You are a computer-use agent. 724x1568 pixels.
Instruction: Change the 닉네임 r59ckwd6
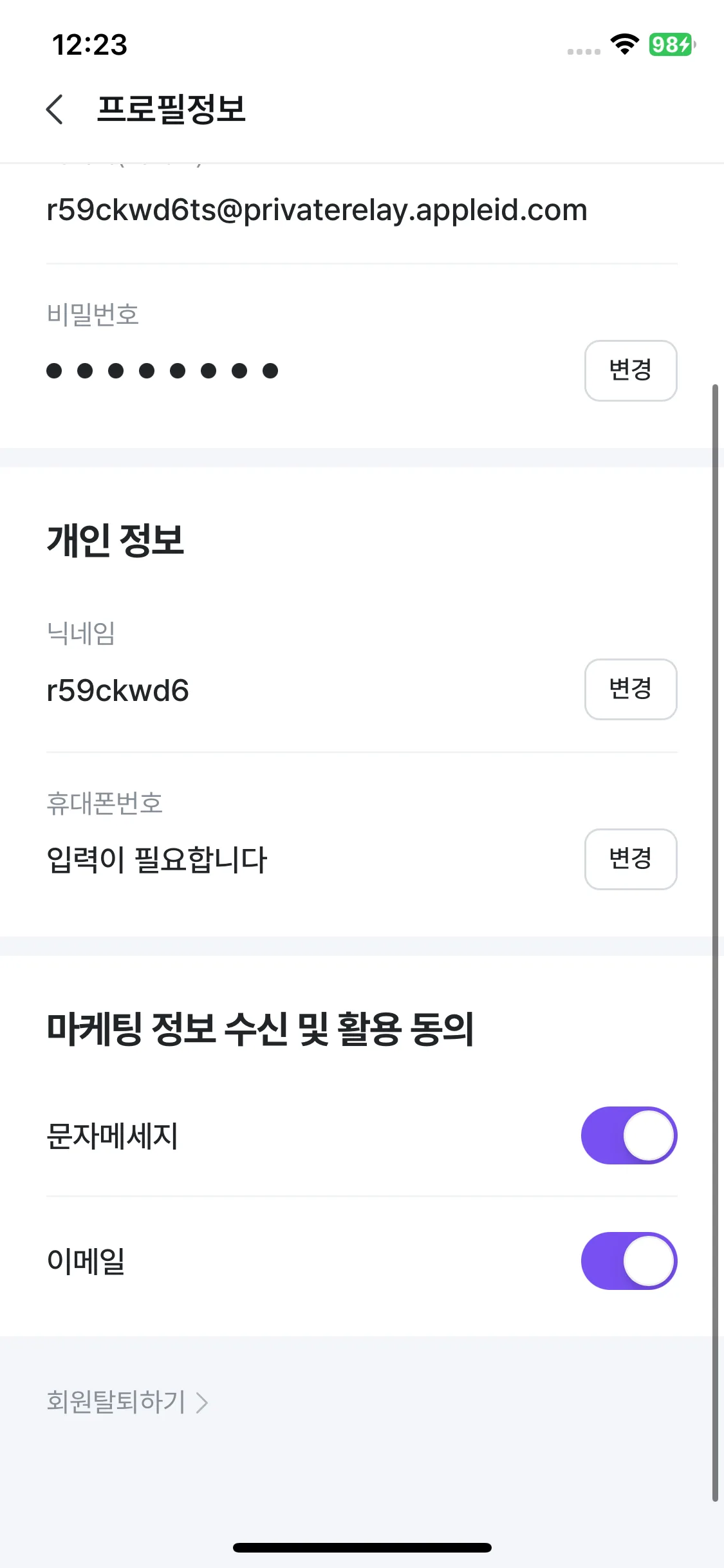630,689
